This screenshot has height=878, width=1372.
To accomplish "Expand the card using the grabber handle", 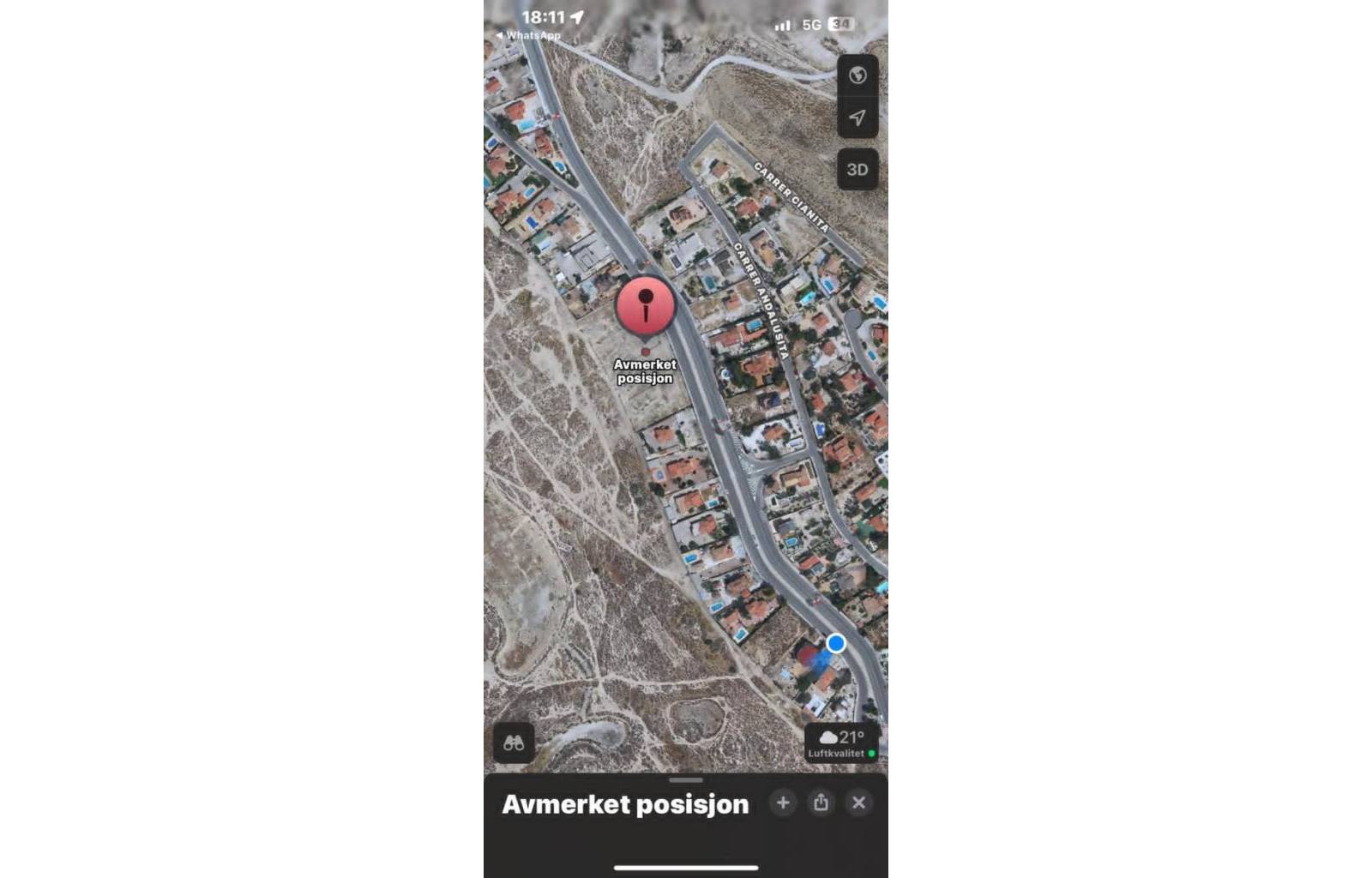I will [x=685, y=780].
